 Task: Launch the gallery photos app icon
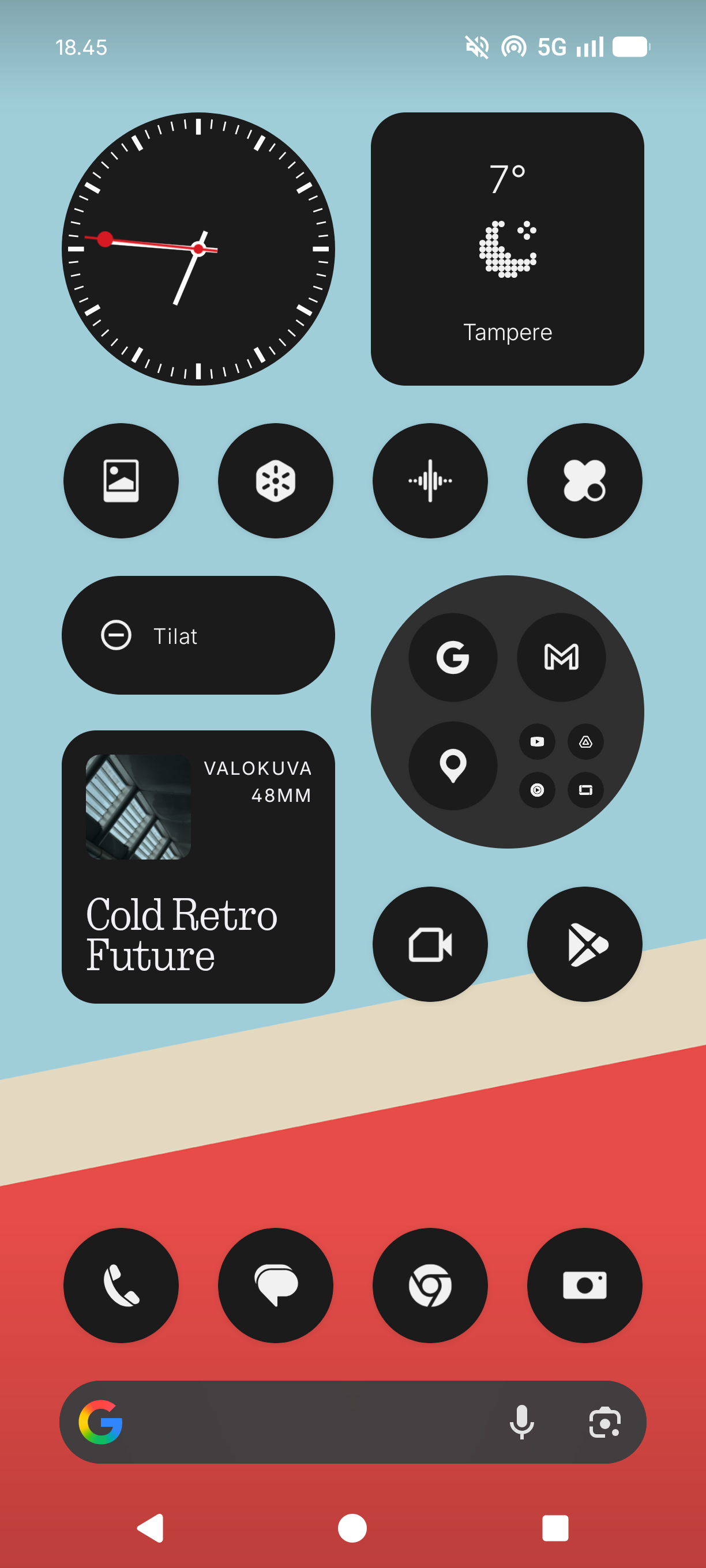click(121, 480)
